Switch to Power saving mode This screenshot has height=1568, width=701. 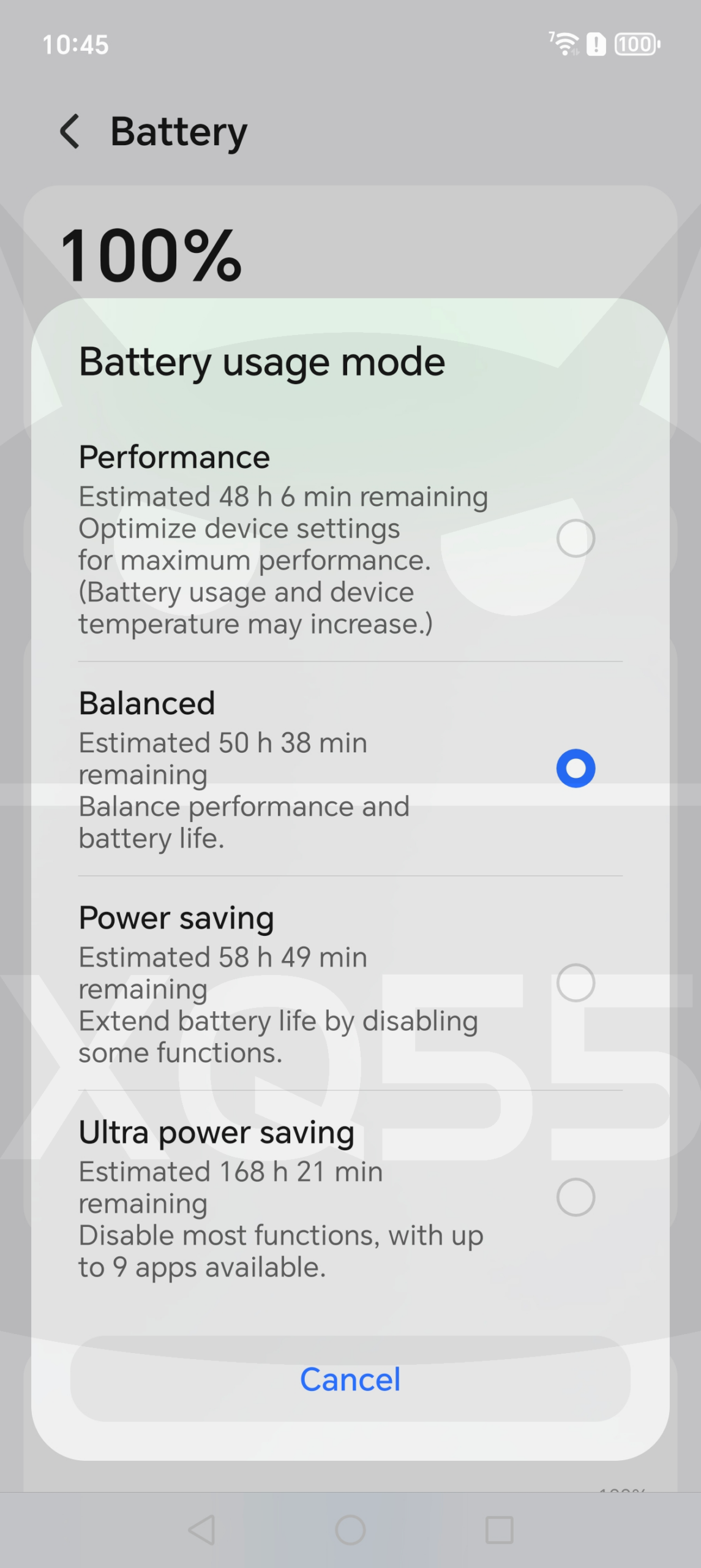[x=575, y=982]
